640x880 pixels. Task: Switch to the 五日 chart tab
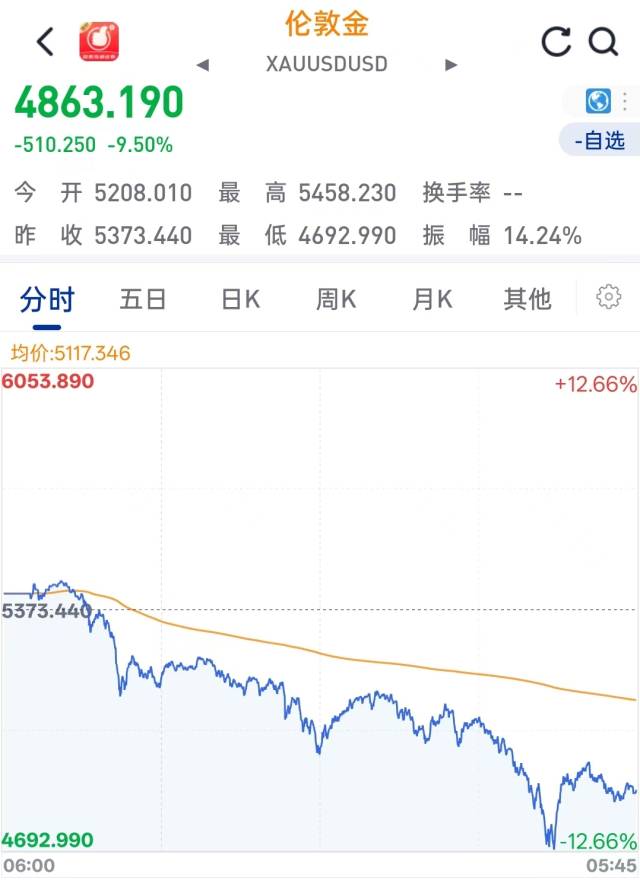coord(143,298)
